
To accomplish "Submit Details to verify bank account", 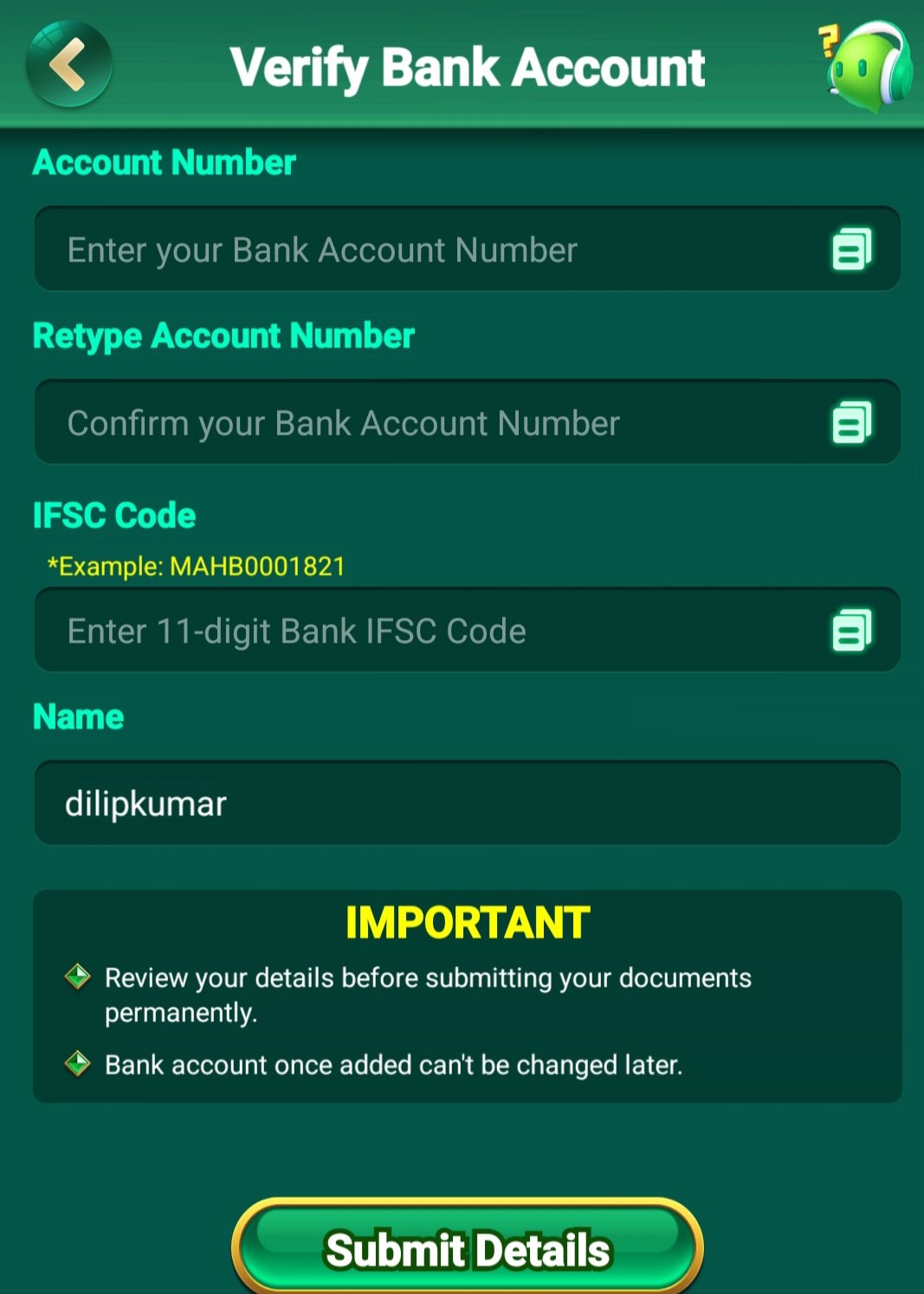I will (468, 1249).
